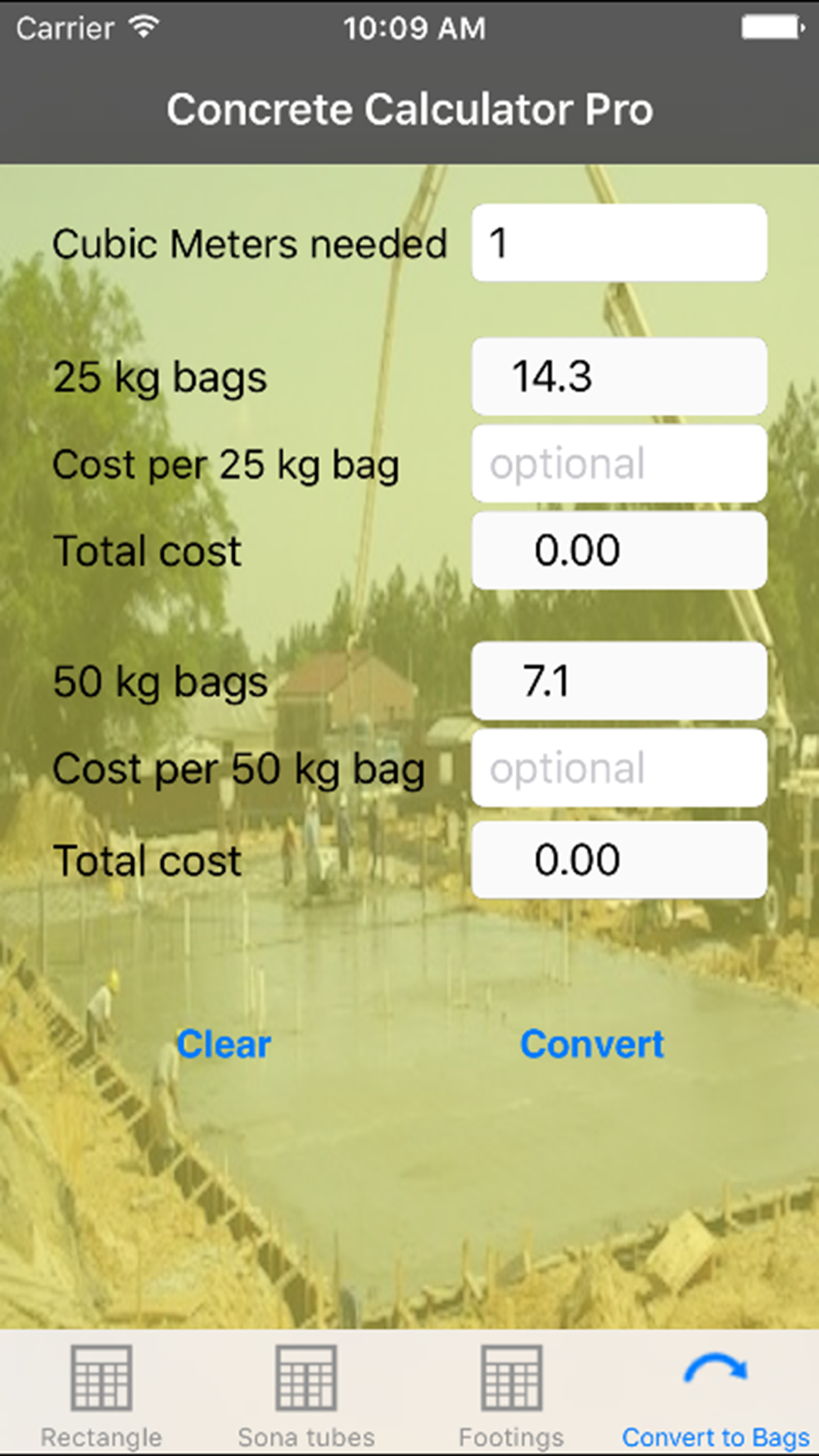819x1456 pixels.
Task: Enter cost per 50 kg bag
Action: tap(619, 768)
